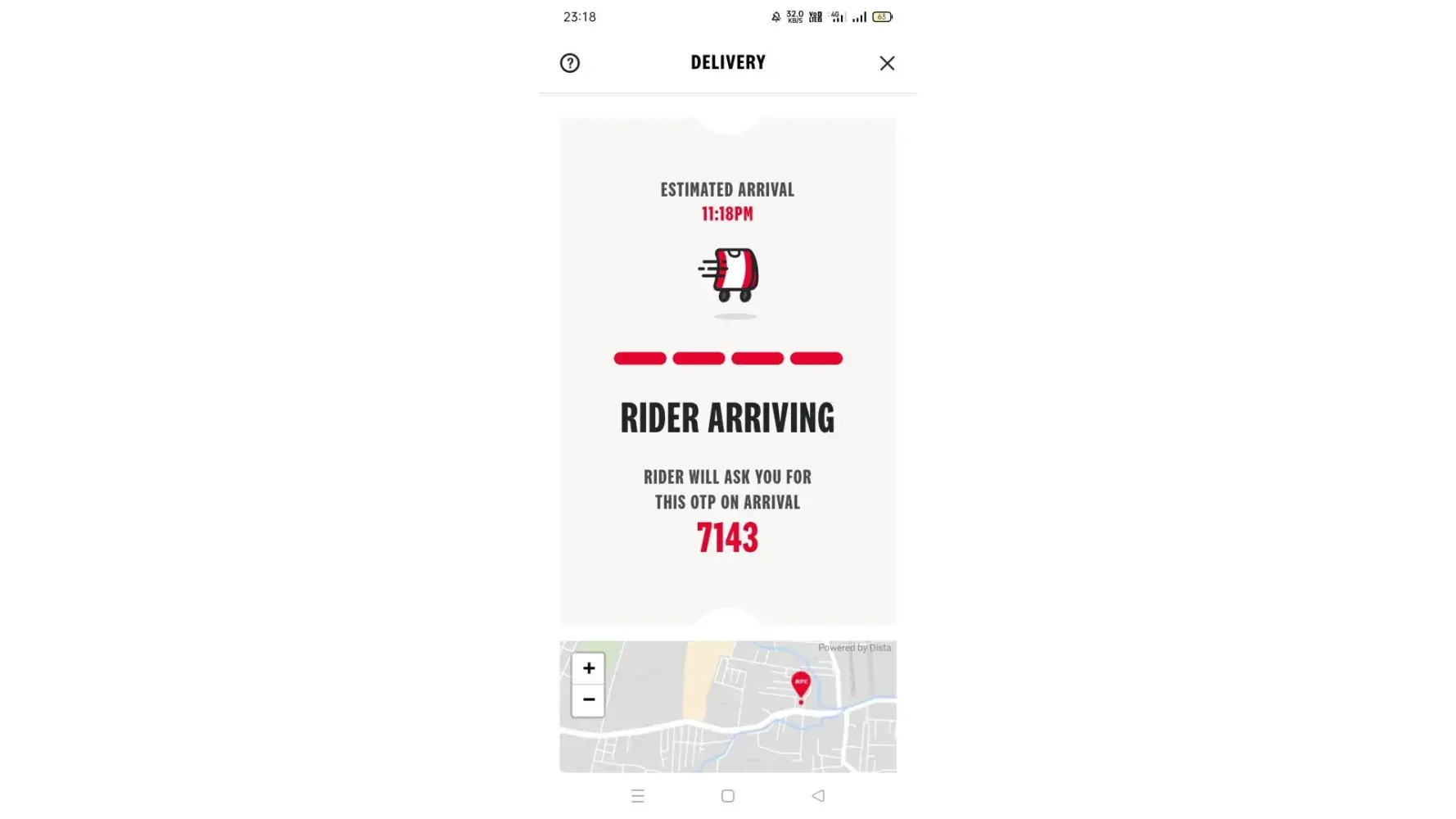This screenshot has height=819, width=1456.
Task: Zoom out on the map
Action: 588,699
